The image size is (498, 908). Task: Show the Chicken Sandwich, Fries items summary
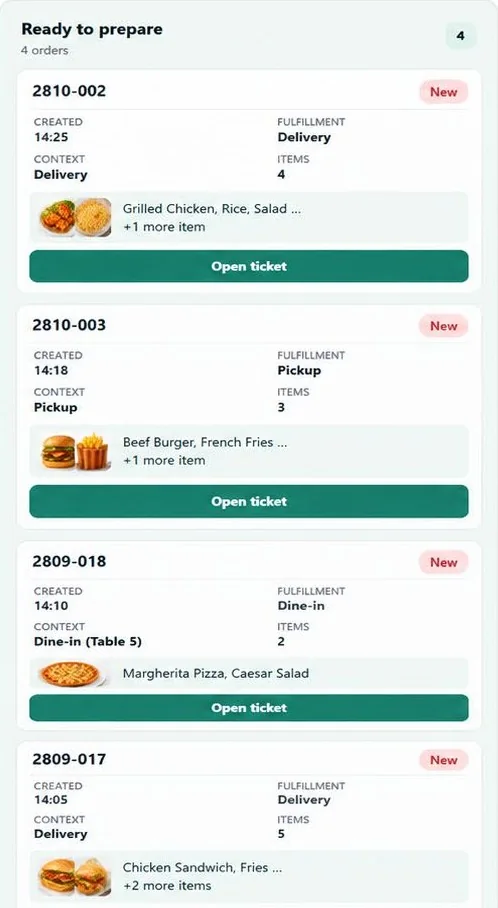(x=249, y=877)
